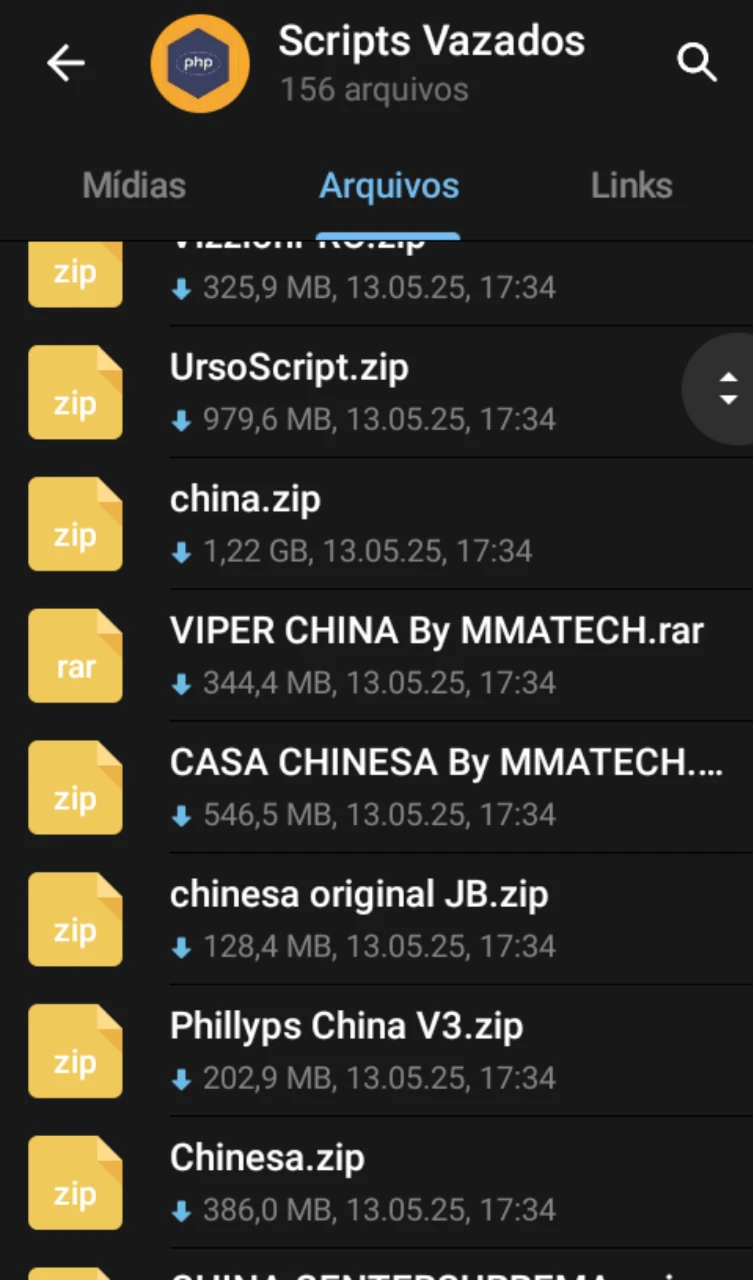753x1280 pixels.
Task: Tap the fast scroll handle
Action: click(x=727, y=388)
